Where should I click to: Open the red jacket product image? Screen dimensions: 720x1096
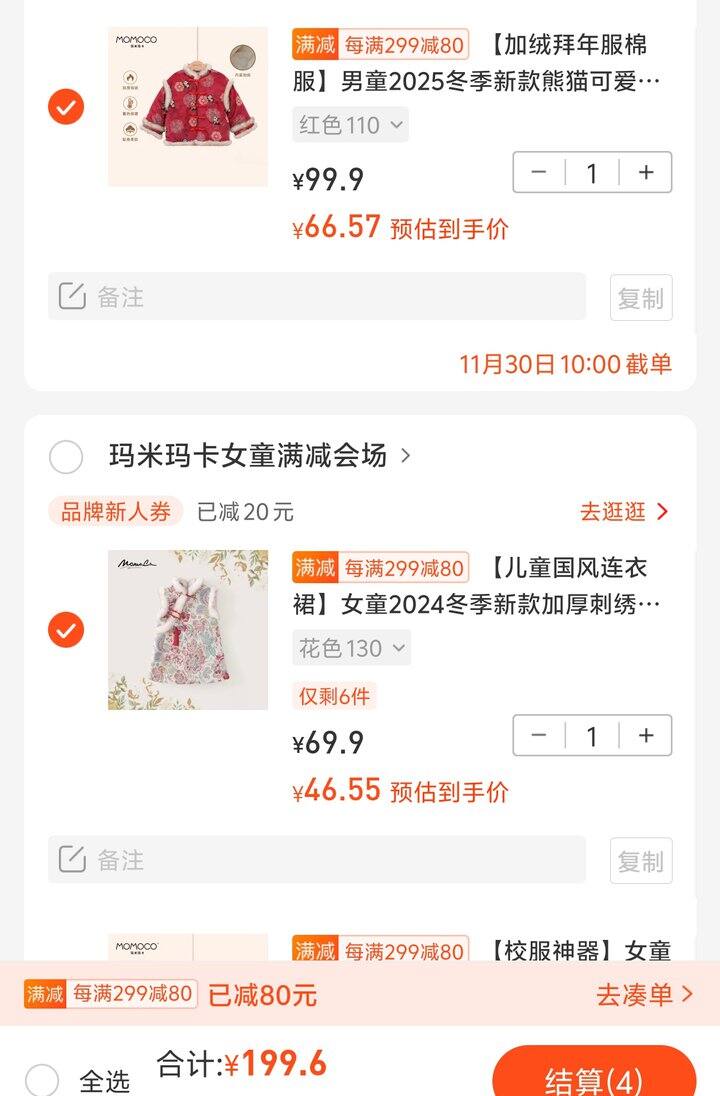click(188, 107)
